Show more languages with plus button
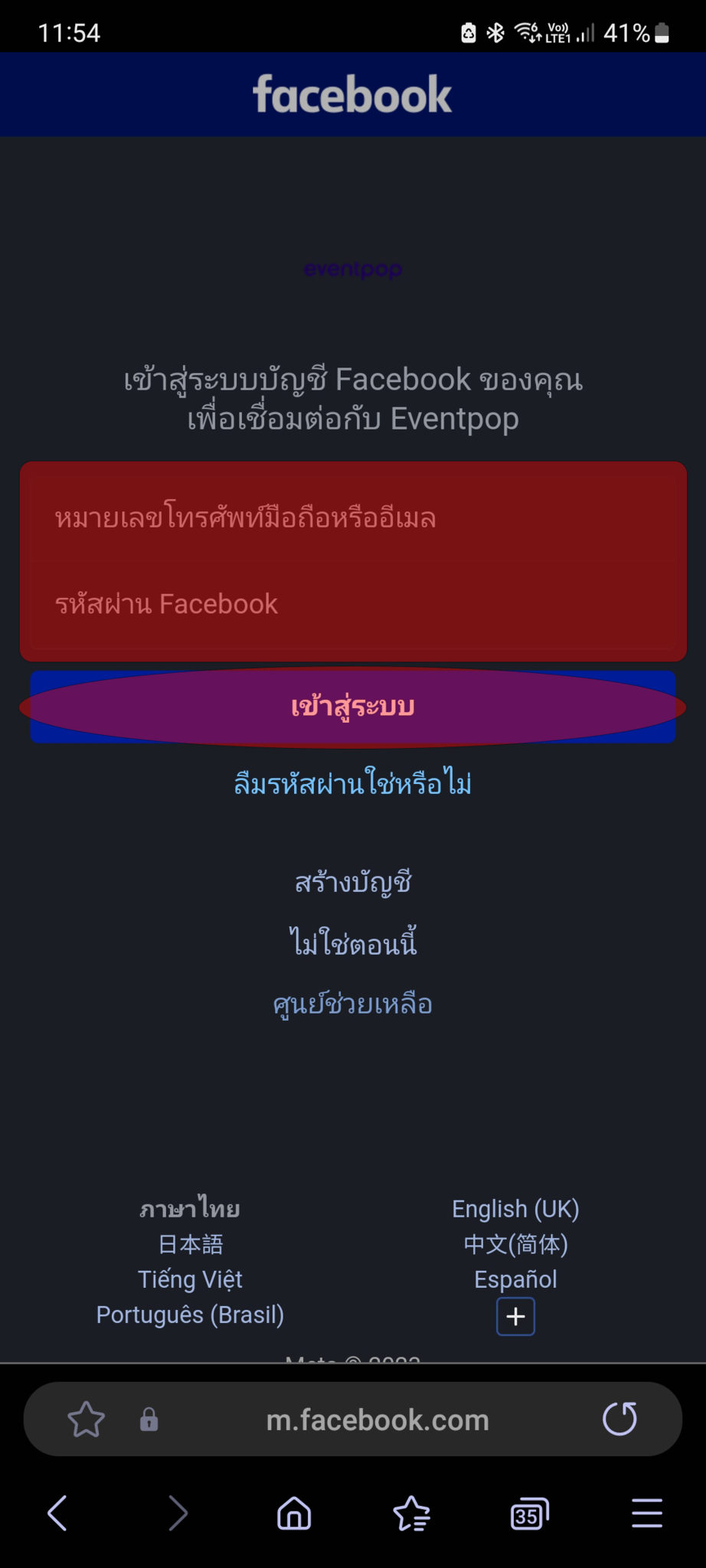 point(515,1316)
